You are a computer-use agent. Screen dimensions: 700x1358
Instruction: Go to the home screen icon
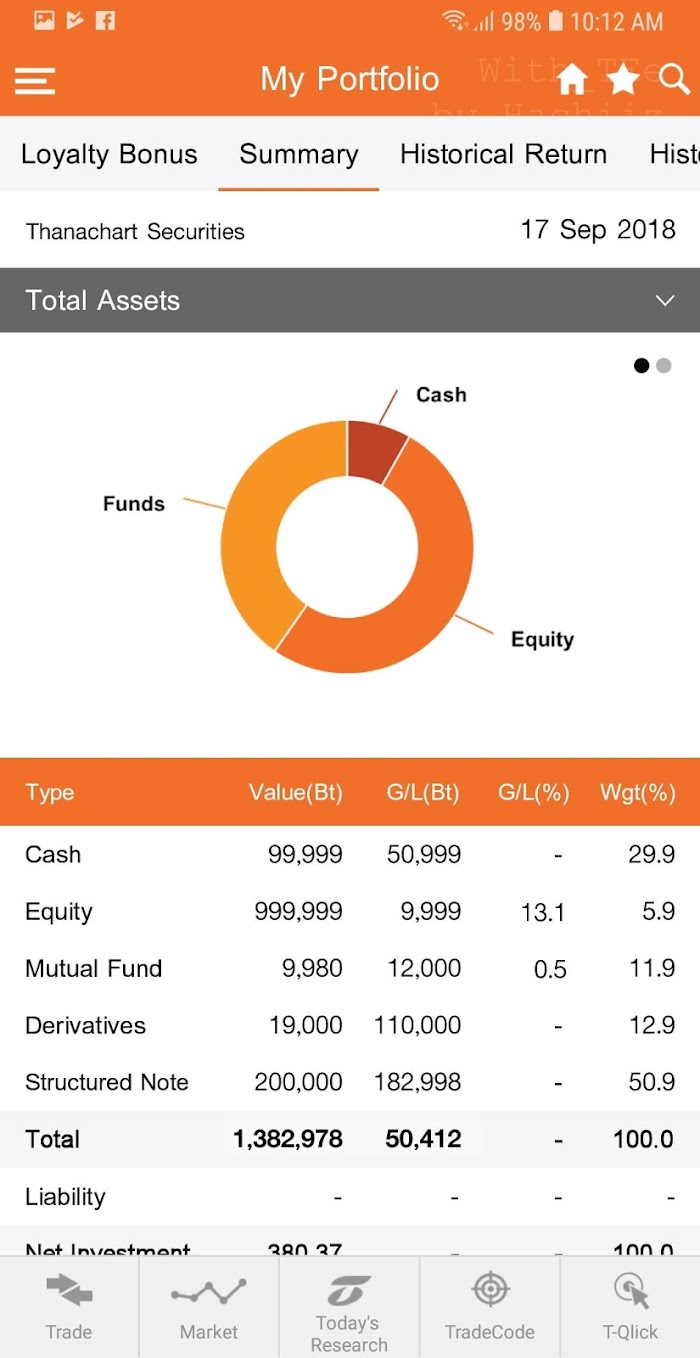tap(572, 79)
